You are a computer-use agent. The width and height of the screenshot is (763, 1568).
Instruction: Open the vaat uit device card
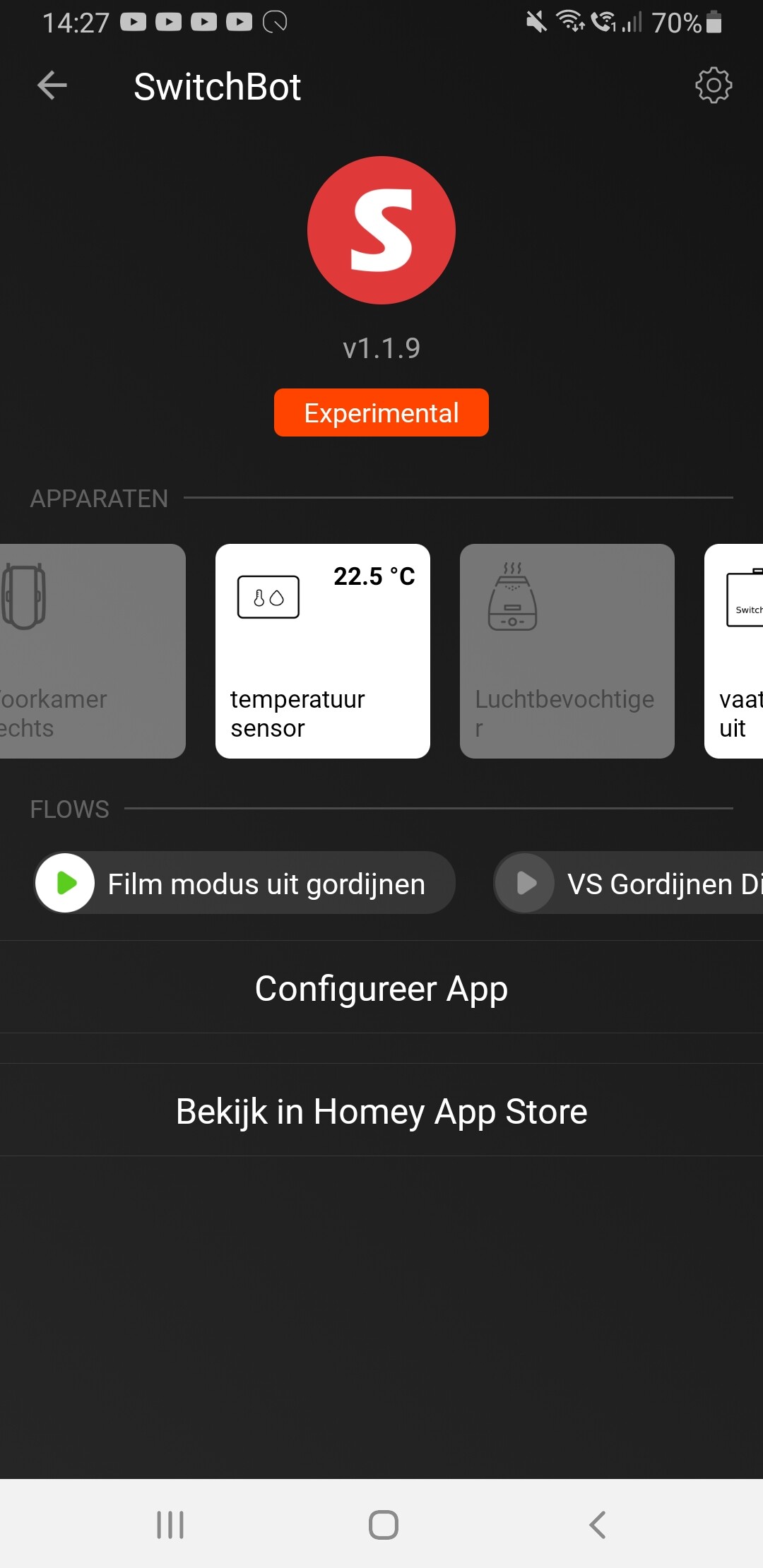[x=735, y=651]
